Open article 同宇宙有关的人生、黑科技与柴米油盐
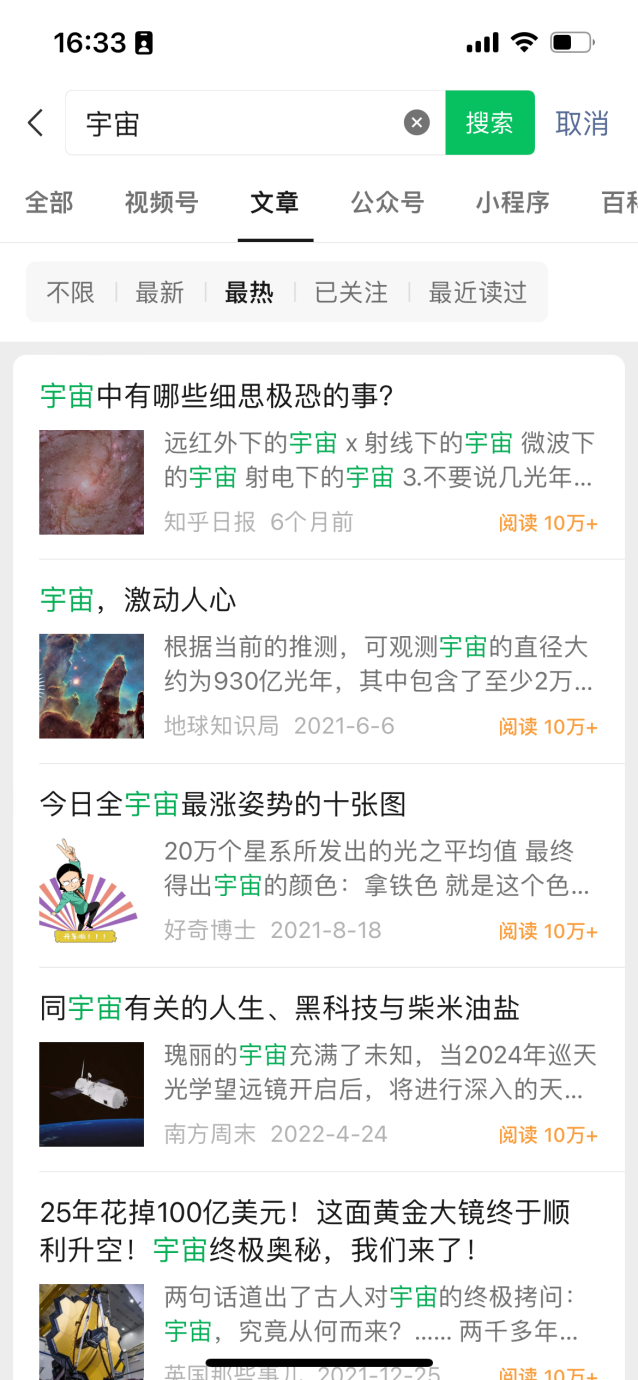Screen dimensions: 638x1380 point(280,1008)
